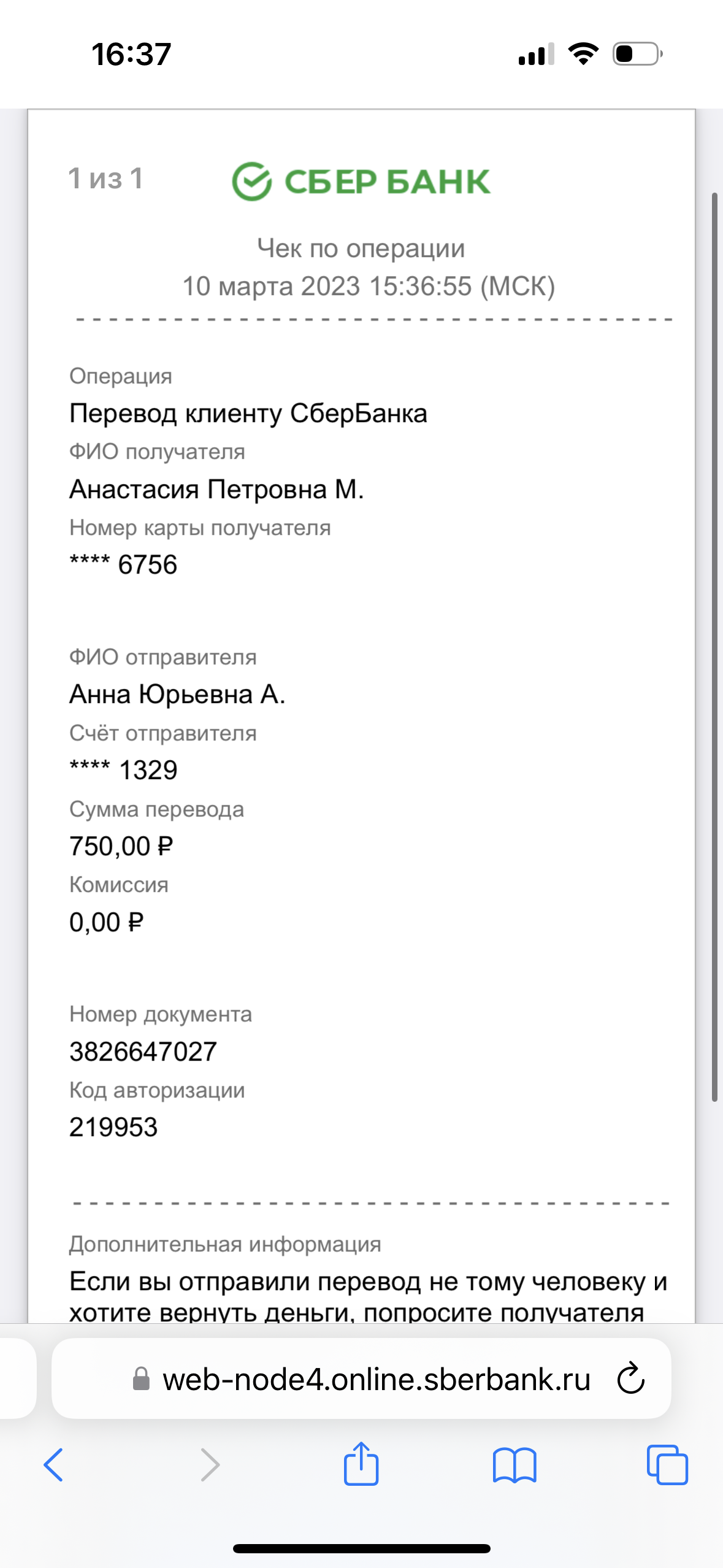723x1568 pixels.
Task: Reload the Sberbank receipt page
Action: [x=630, y=1379]
